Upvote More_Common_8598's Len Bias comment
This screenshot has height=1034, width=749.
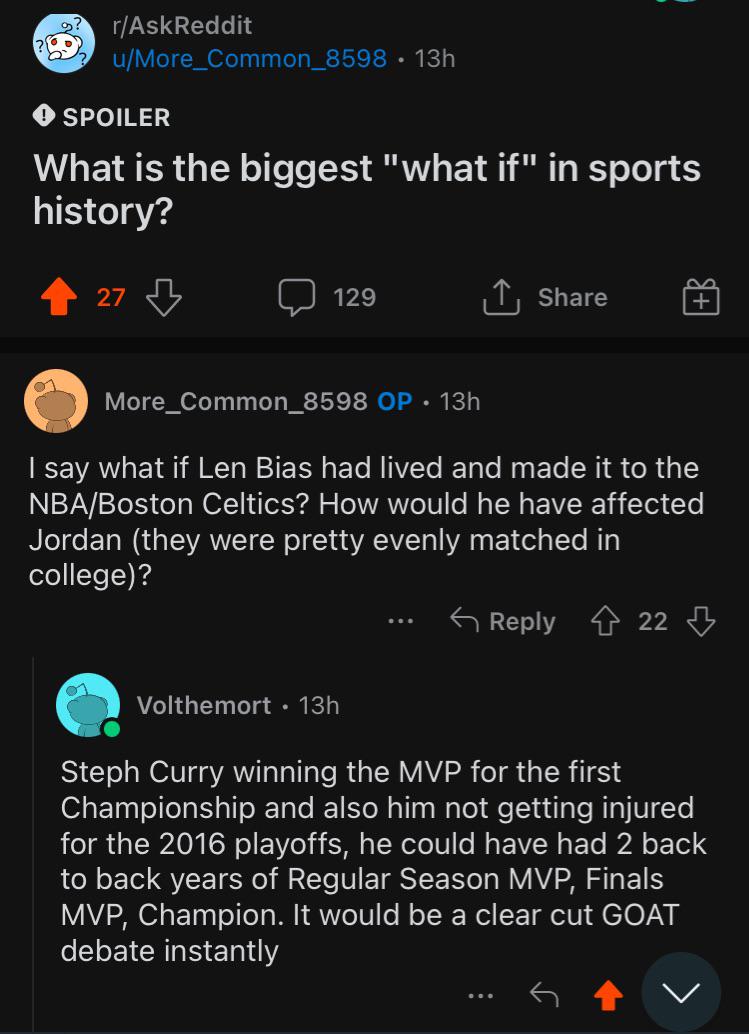click(x=605, y=621)
